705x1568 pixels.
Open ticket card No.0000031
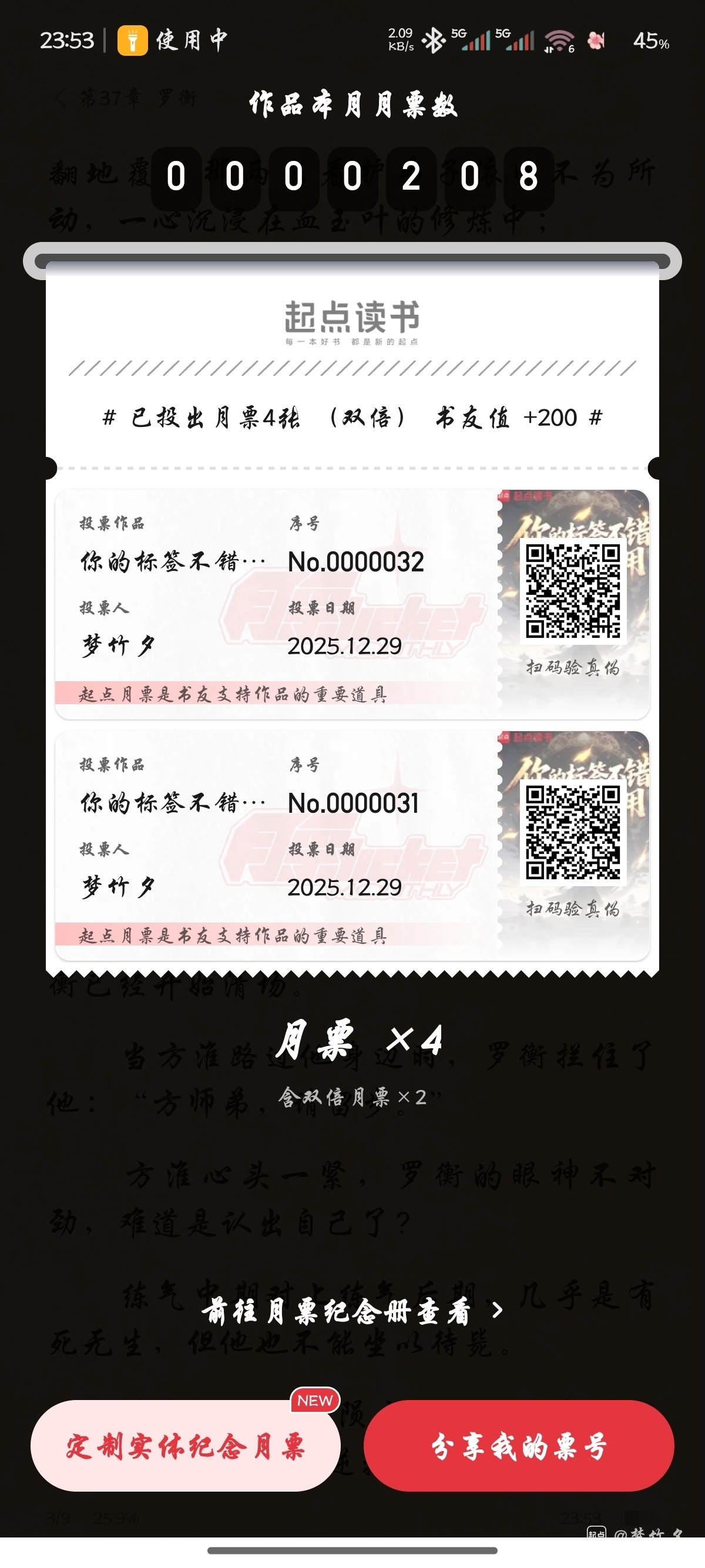click(x=352, y=846)
